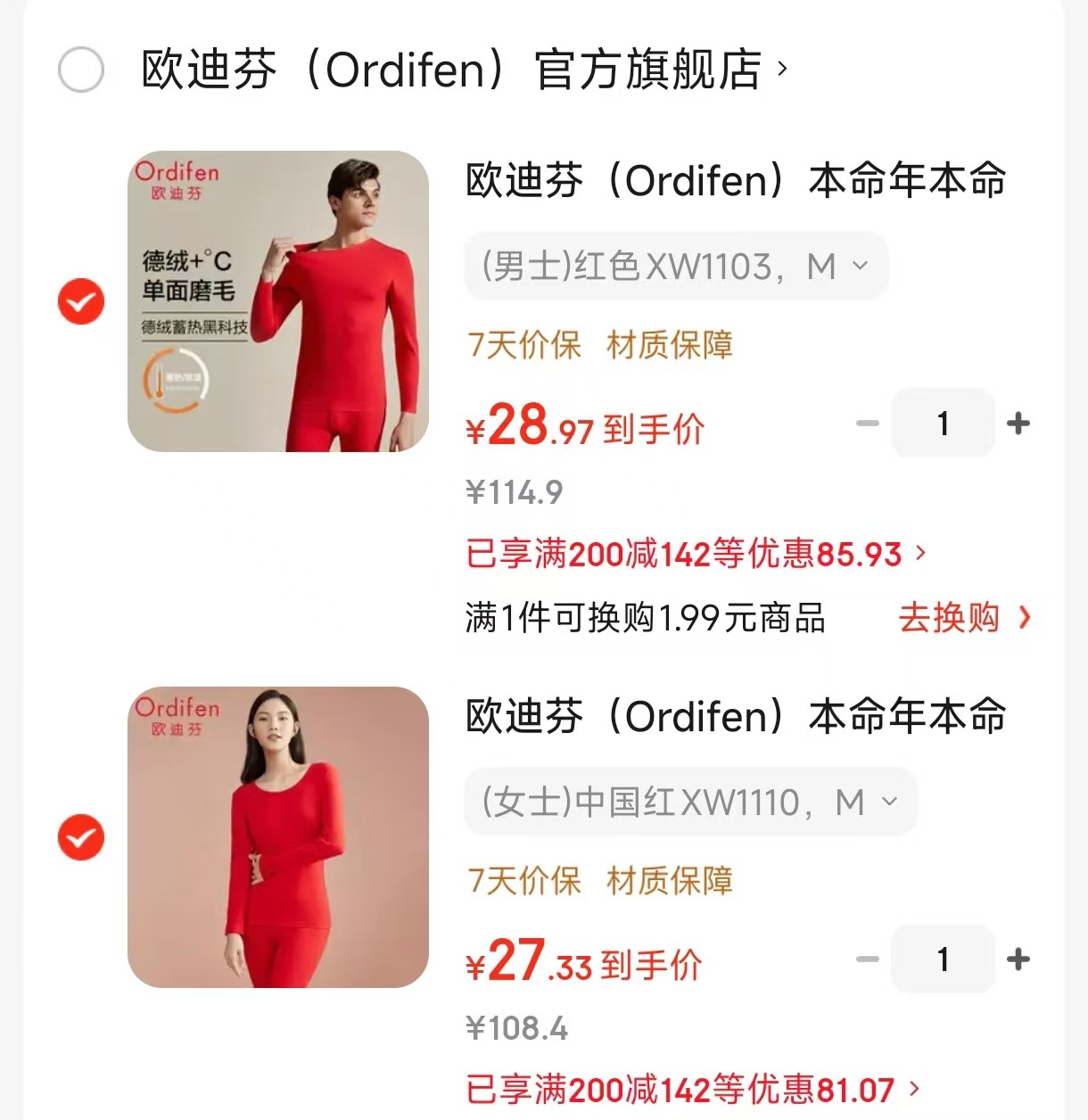Uncheck the women's 中国红 XW1110 item
The width and height of the screenshot is (1088, 1120).
pos(81,837)
